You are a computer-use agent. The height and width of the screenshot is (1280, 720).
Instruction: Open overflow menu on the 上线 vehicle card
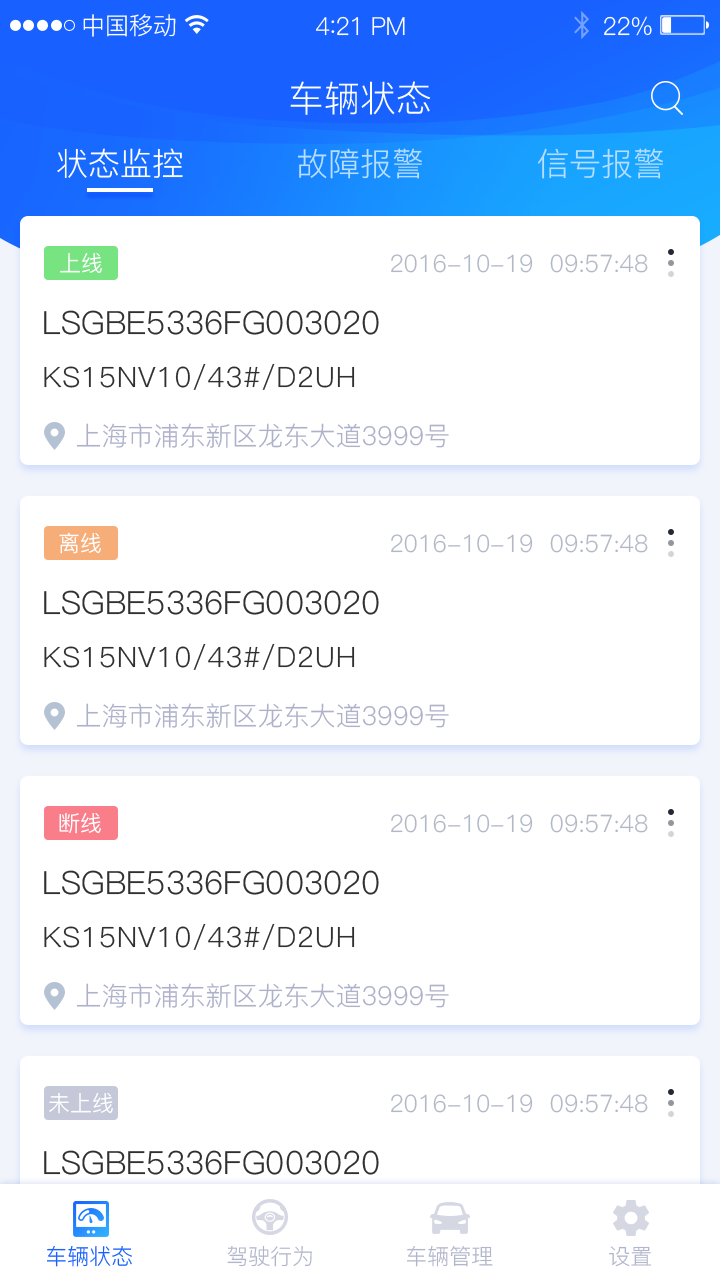671,263
